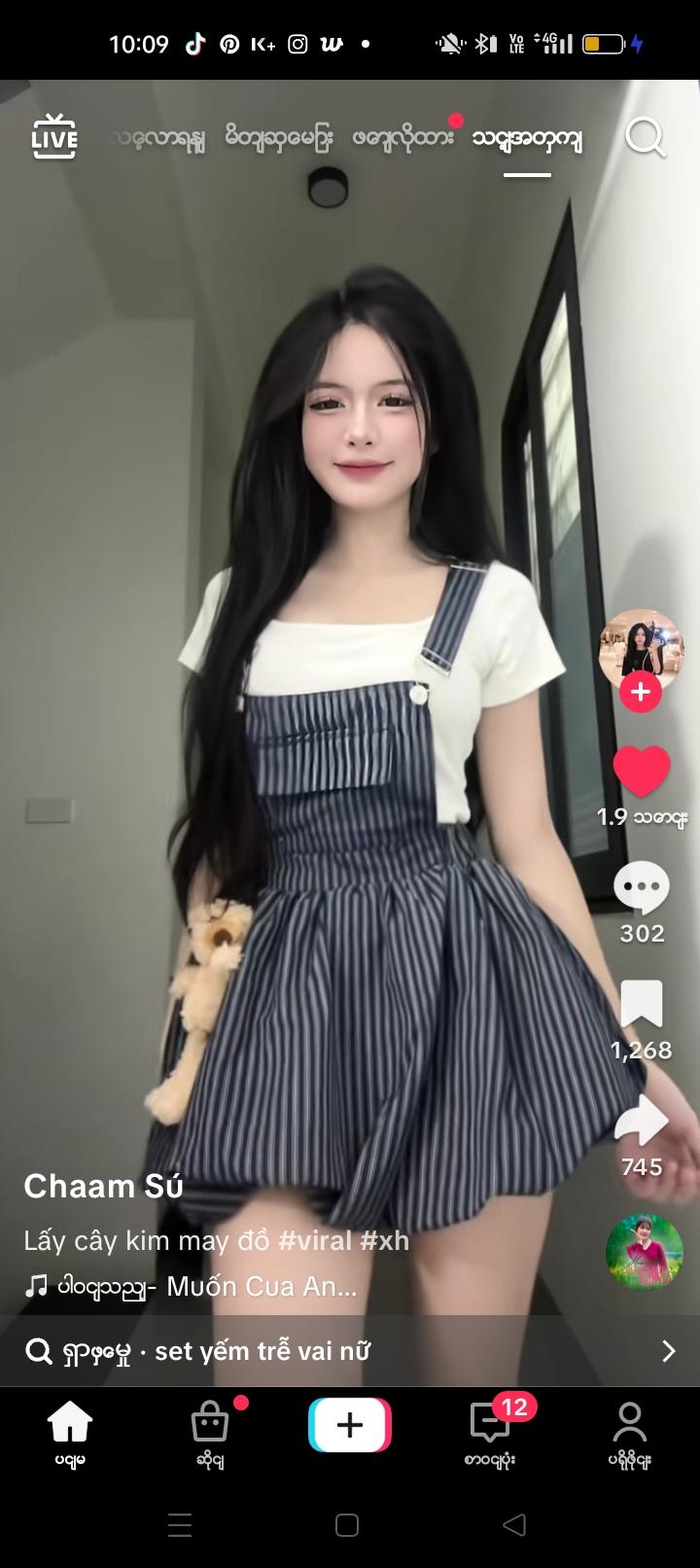Image resolution: width=700 pixels, height=1568 pixels.
Task: Switch to the Profile tab
Action: (x=629, y=1434)
